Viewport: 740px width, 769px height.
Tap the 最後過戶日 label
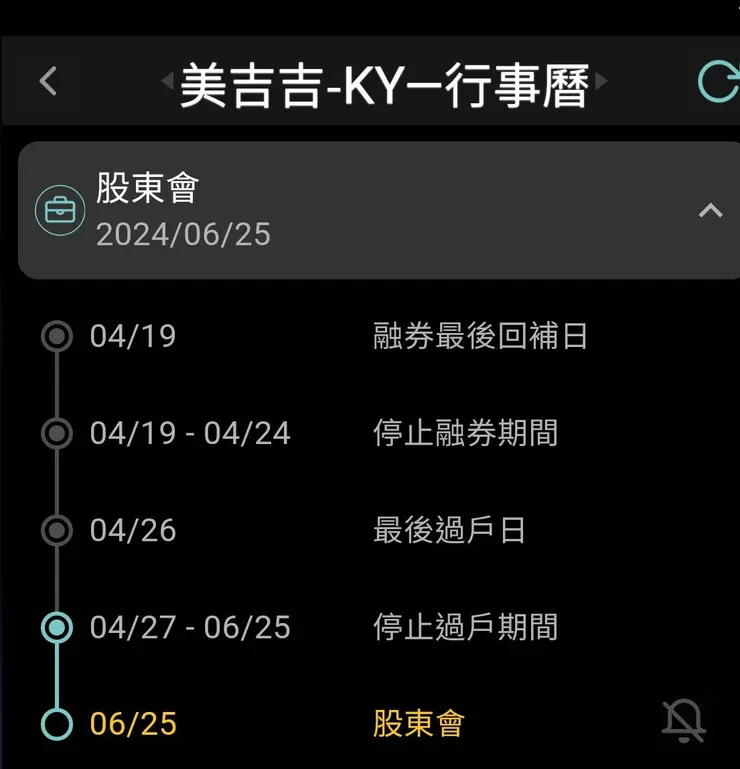pyautogui.click(x=450, y=531)
